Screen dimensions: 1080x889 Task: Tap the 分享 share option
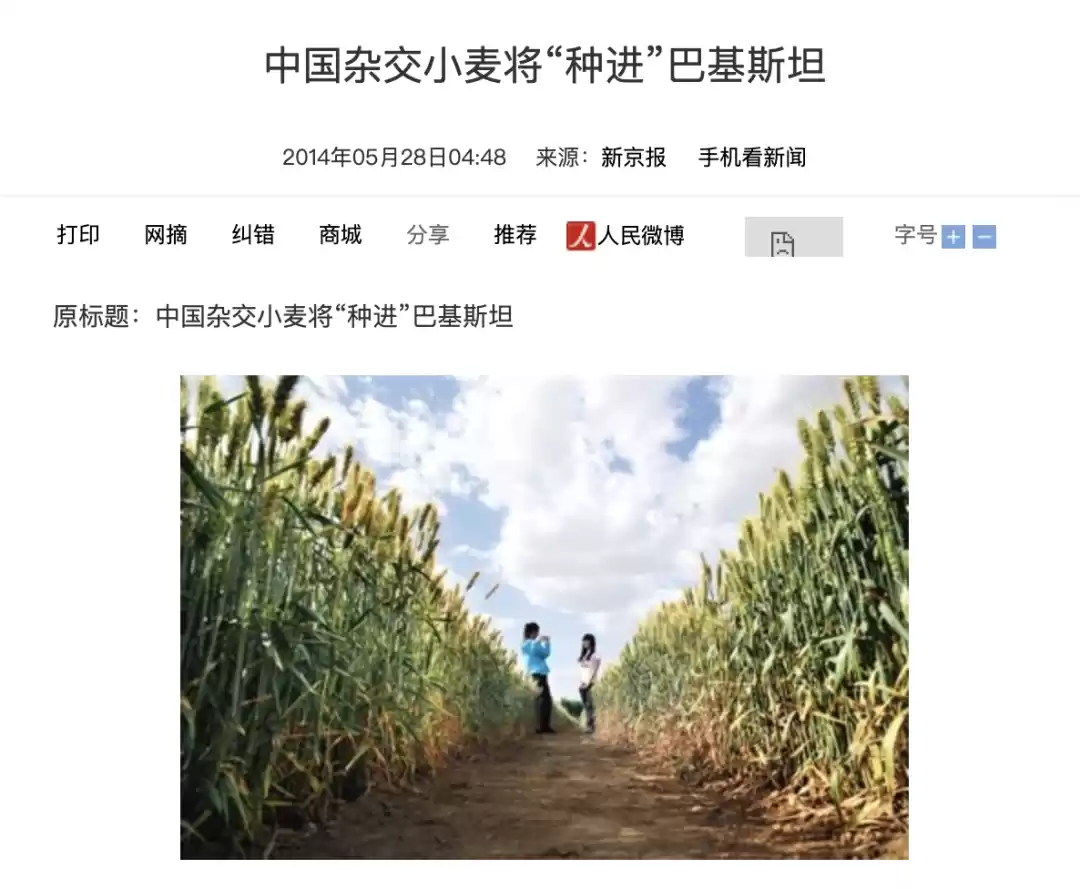click(428, 235)
